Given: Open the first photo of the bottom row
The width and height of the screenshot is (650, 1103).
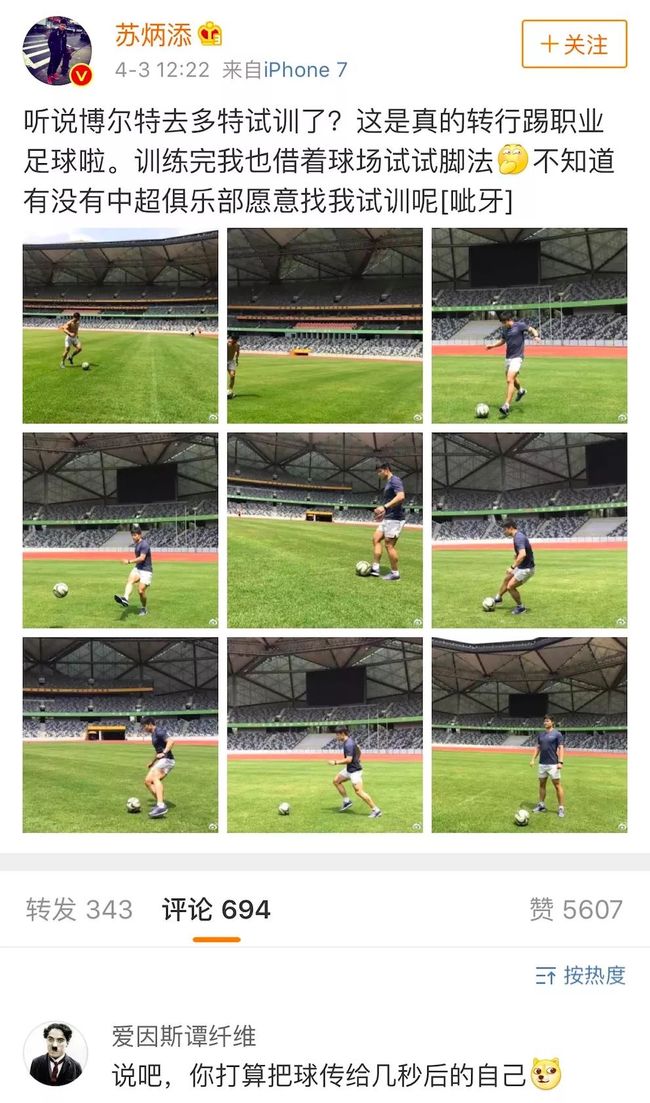Looking at the screenshot, I should pos(120,735).
